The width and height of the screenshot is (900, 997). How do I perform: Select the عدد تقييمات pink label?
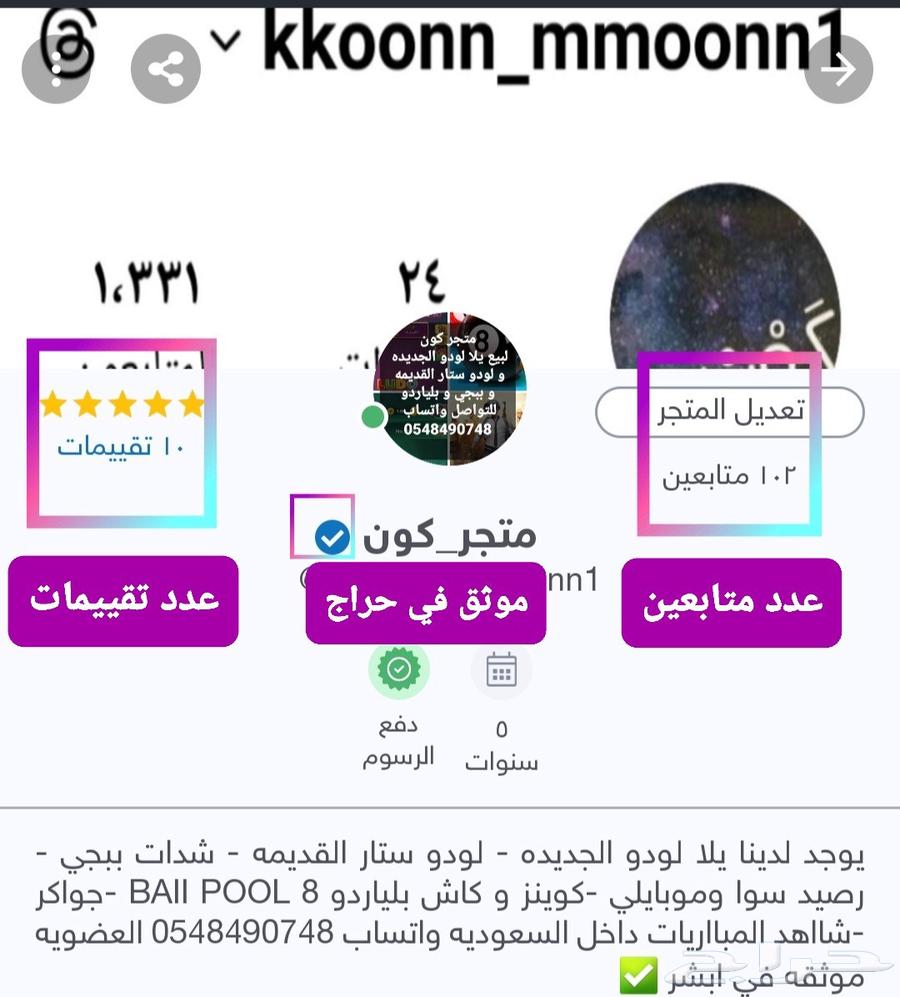122,600
